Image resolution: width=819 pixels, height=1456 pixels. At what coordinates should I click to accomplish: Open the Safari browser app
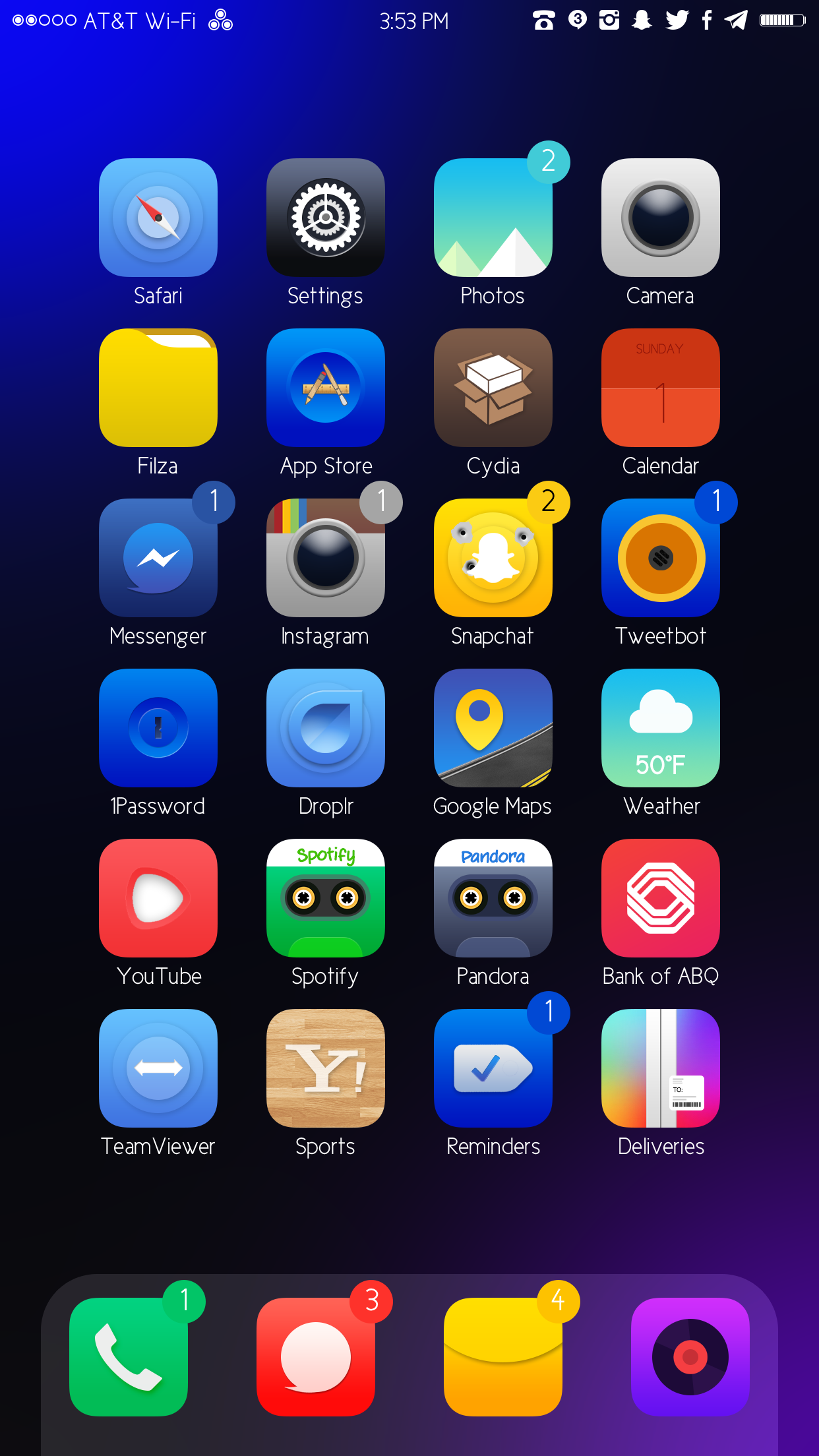(158, 218)
